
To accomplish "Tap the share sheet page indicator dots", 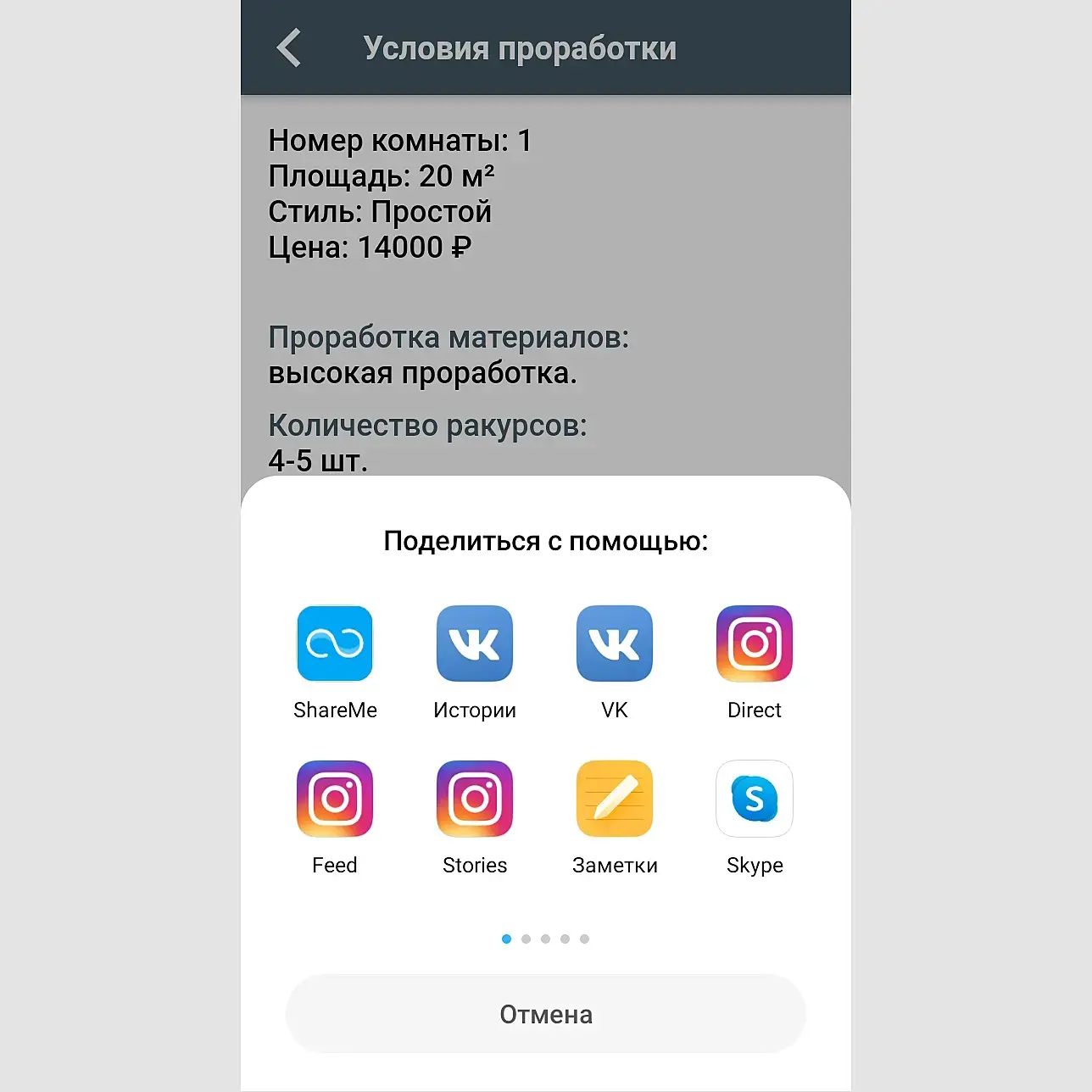I will pyautogui.click(x=545, y=939).
